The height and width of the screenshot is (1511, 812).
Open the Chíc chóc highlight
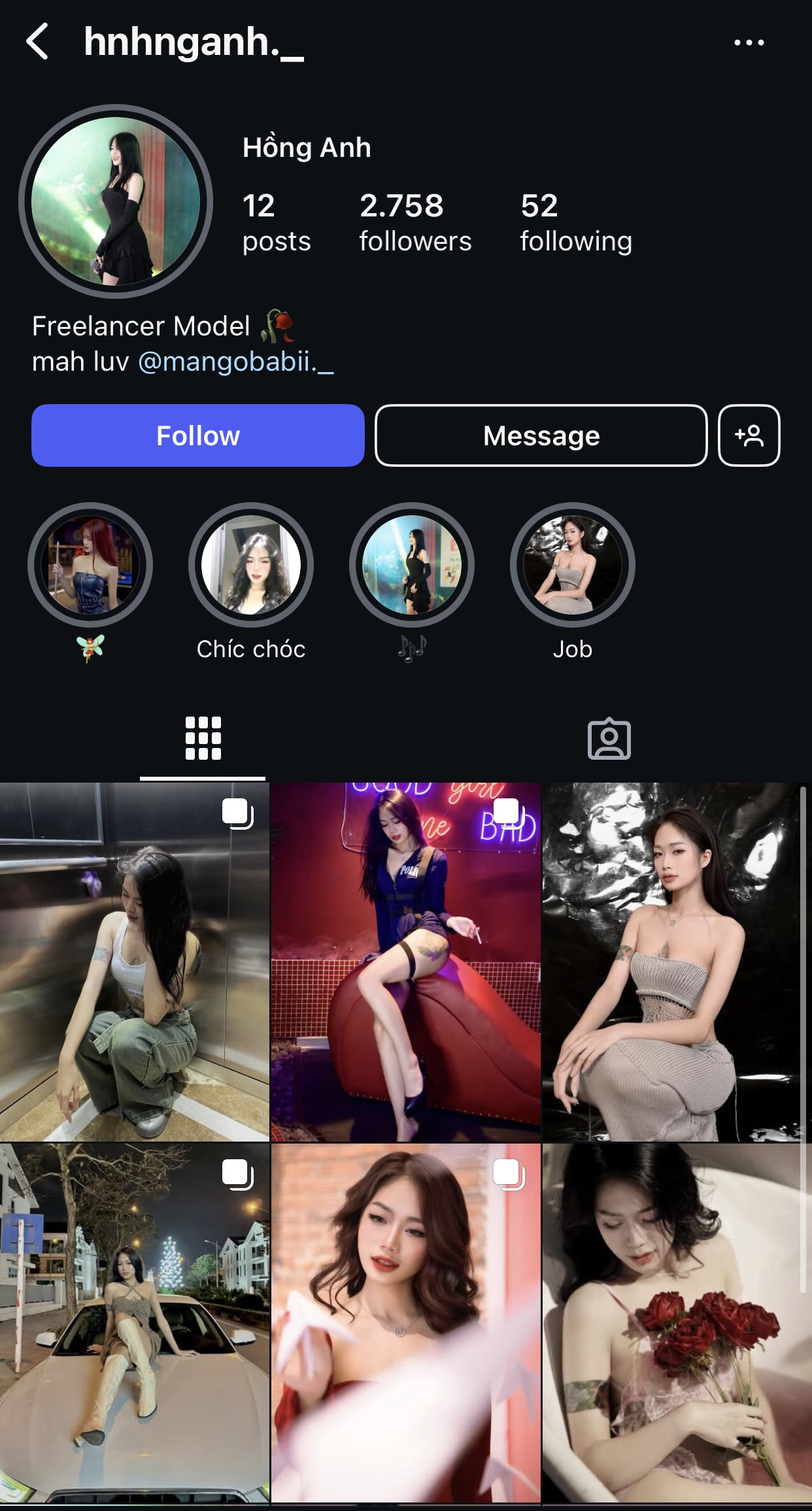tap(251, 565)
